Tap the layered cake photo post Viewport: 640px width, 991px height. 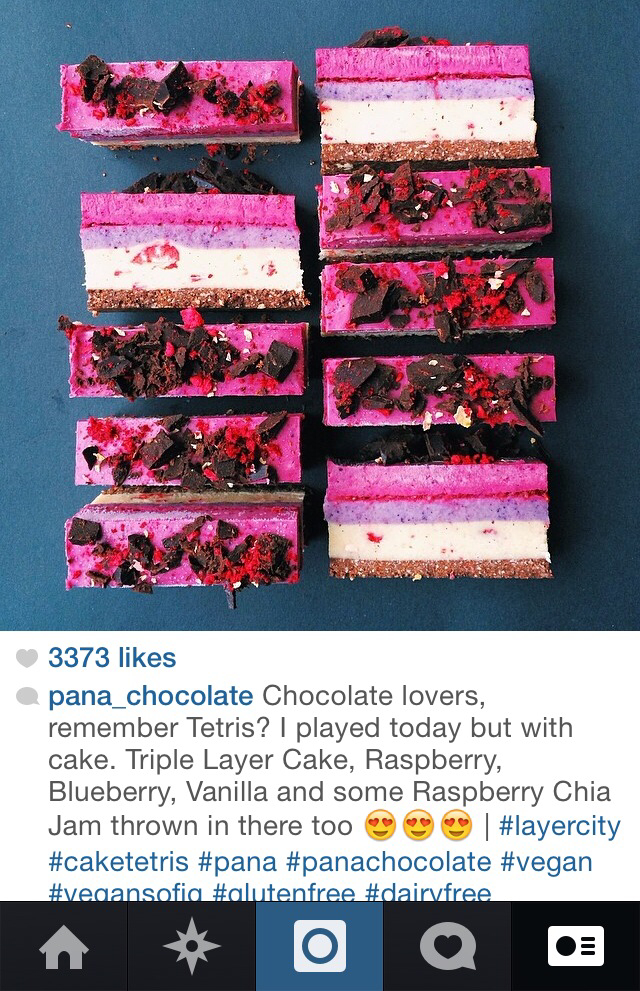click(x=320, y=315)
